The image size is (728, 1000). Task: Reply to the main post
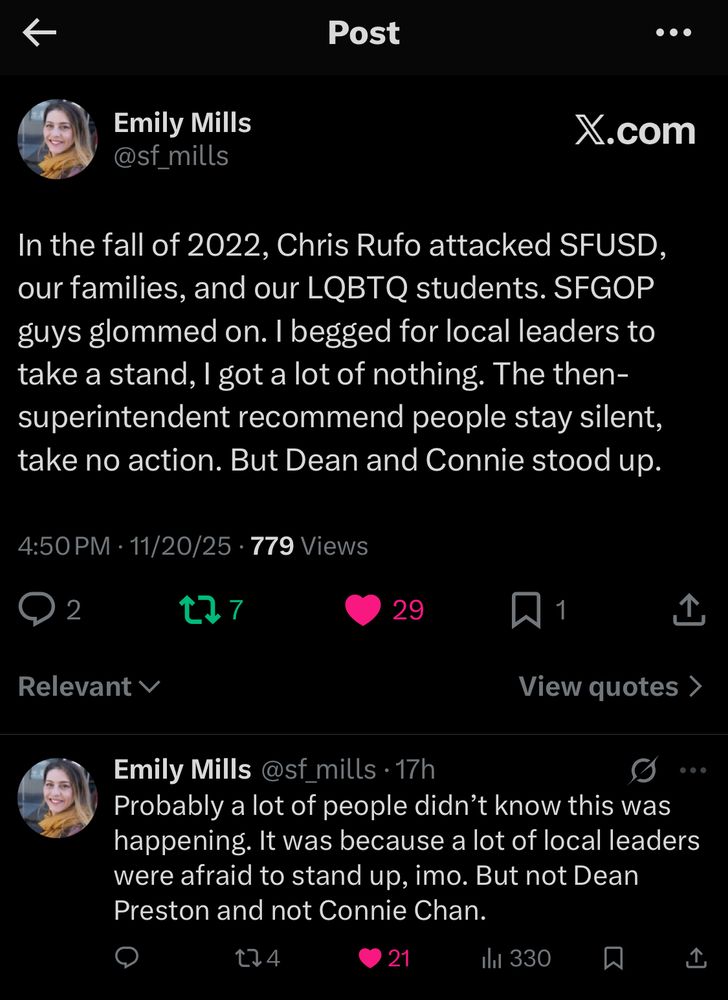(x=37, y=610)
